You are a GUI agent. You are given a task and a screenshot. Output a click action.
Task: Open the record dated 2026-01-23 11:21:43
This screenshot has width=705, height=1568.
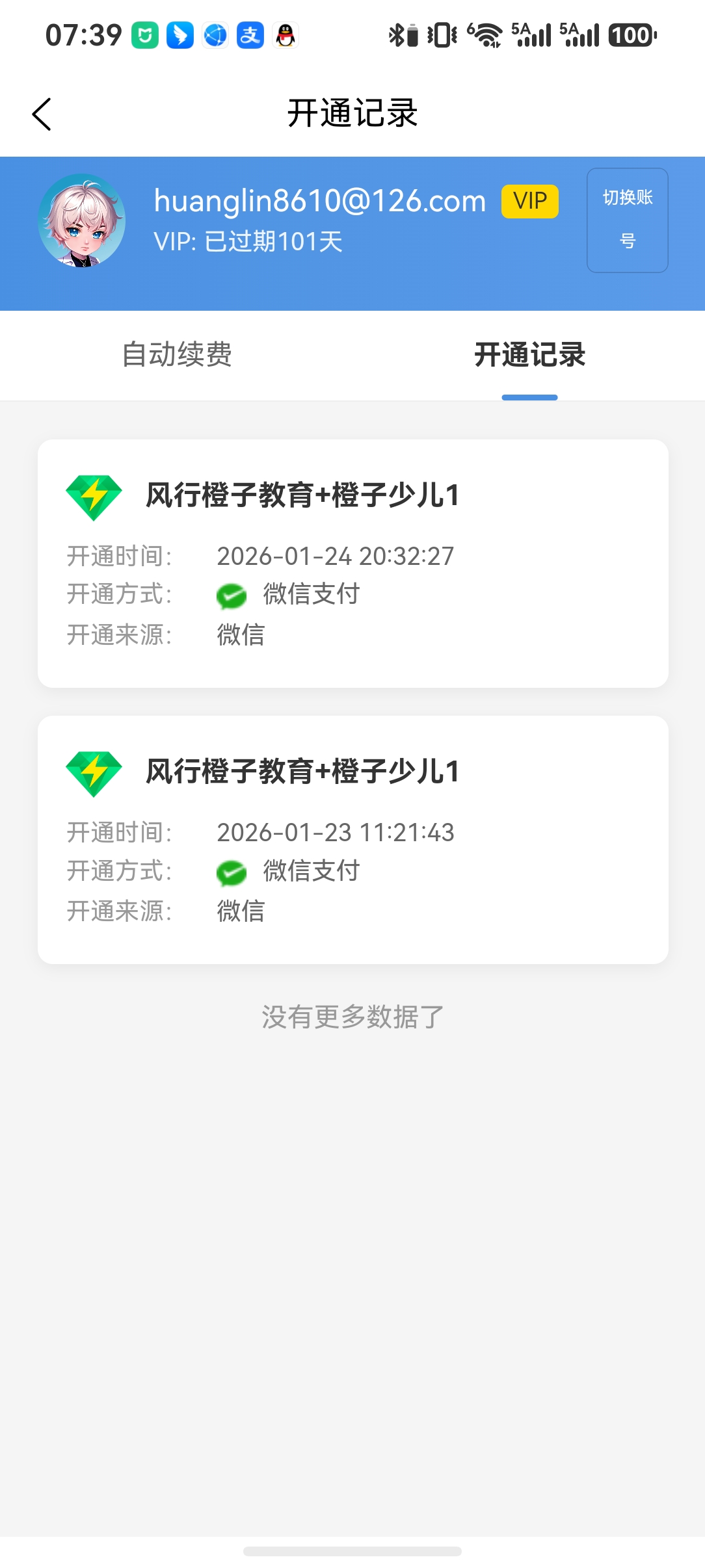pyautogui.click(x=353, y=840)
